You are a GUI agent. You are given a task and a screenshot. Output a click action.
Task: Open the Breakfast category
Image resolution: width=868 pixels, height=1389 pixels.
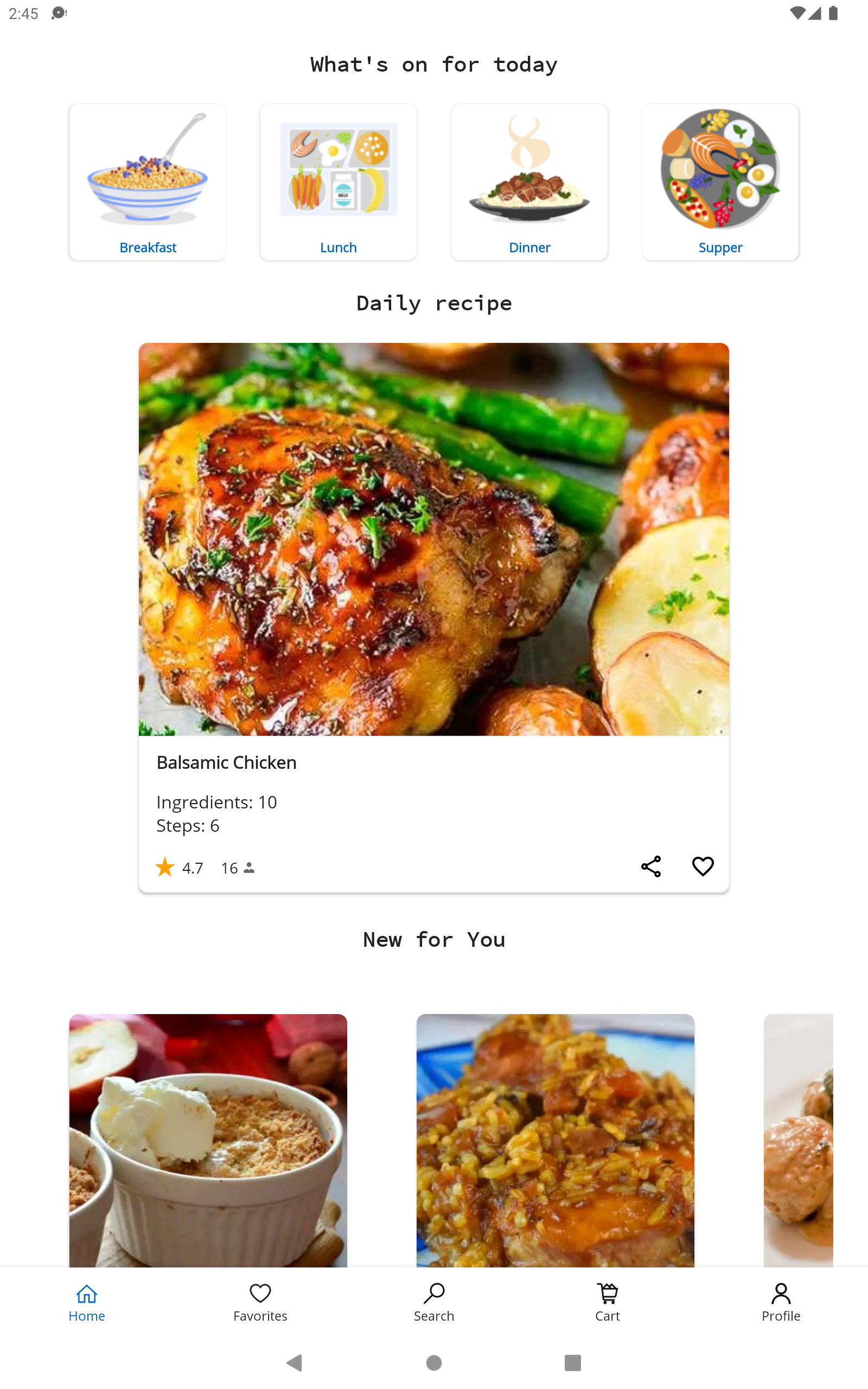[148, 182]
